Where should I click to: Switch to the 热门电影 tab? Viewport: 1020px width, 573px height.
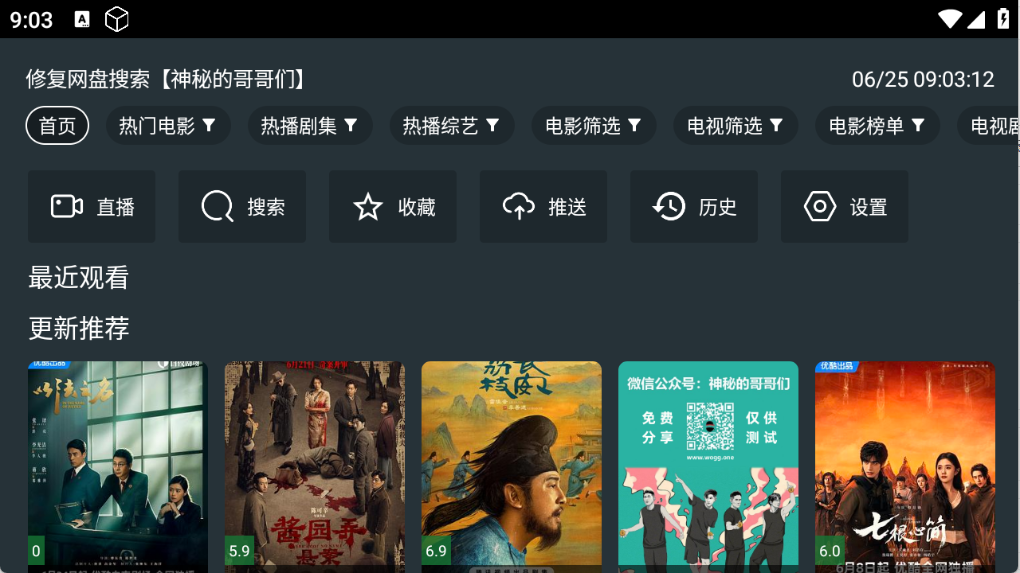(x=168, y=126)
